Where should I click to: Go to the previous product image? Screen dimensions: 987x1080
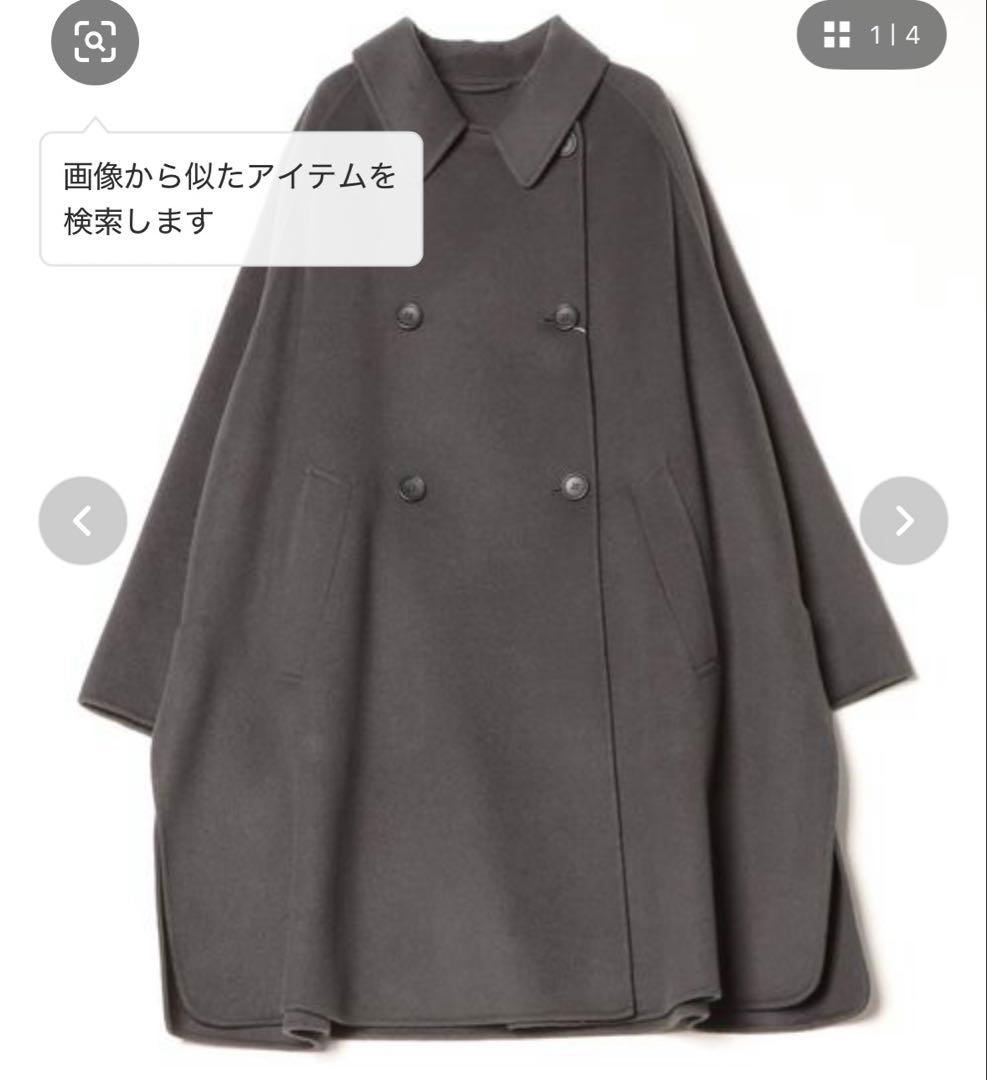(x=83, y=520)
